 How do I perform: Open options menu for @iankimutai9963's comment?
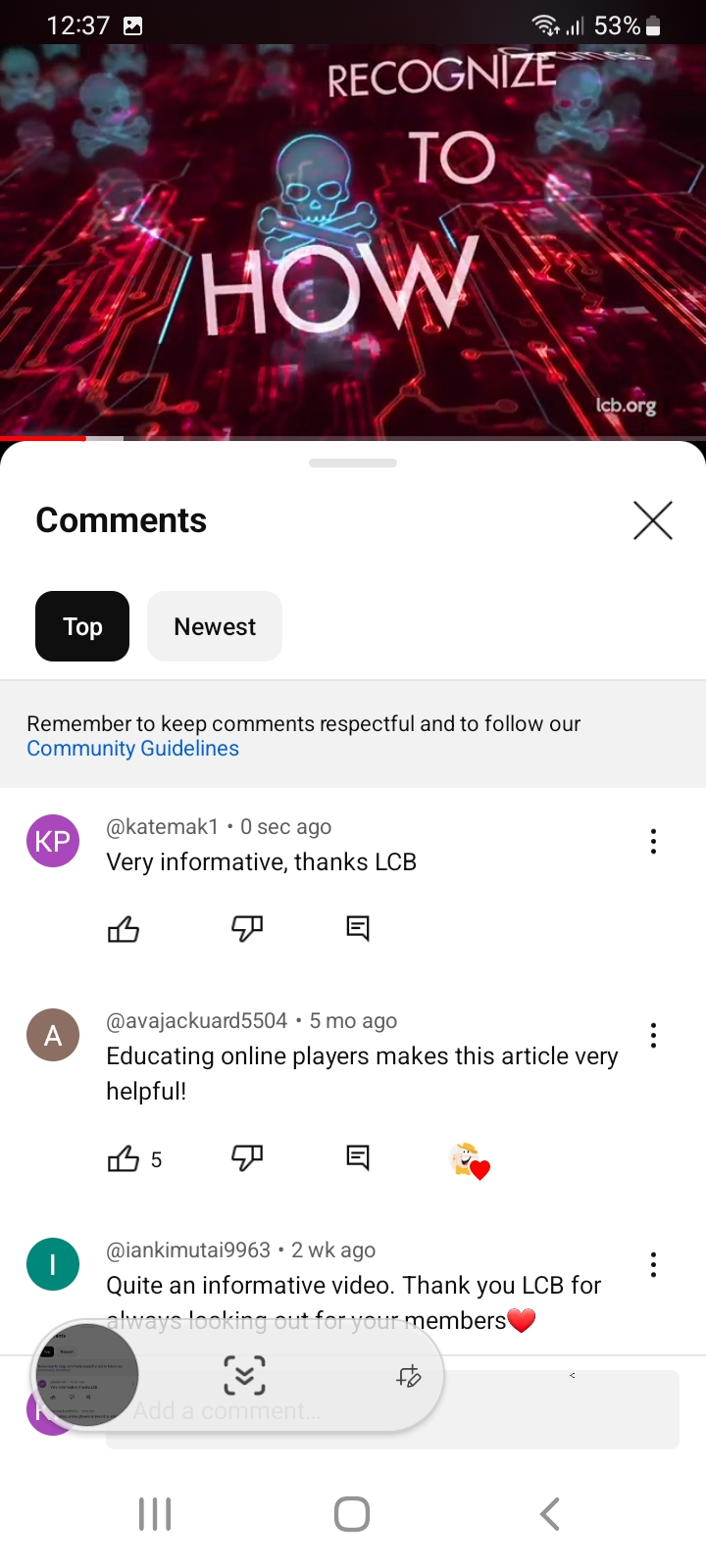click(653, 1265)
